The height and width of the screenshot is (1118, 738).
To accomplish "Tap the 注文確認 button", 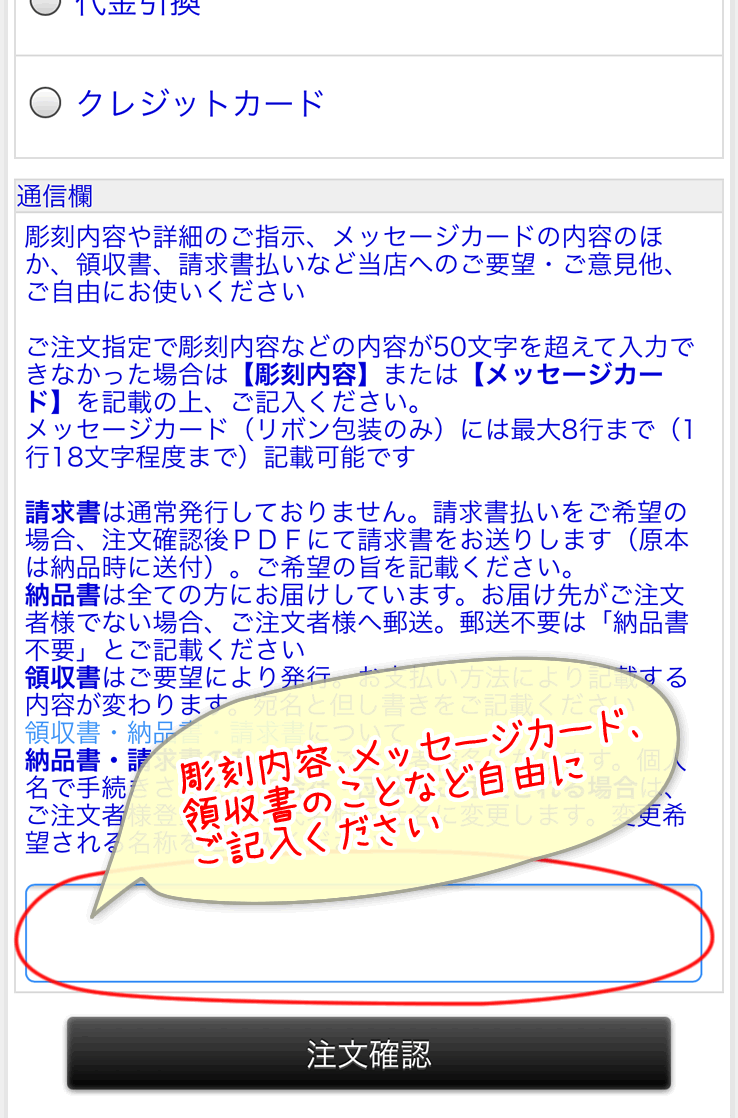I will [x=368, y=1054].
